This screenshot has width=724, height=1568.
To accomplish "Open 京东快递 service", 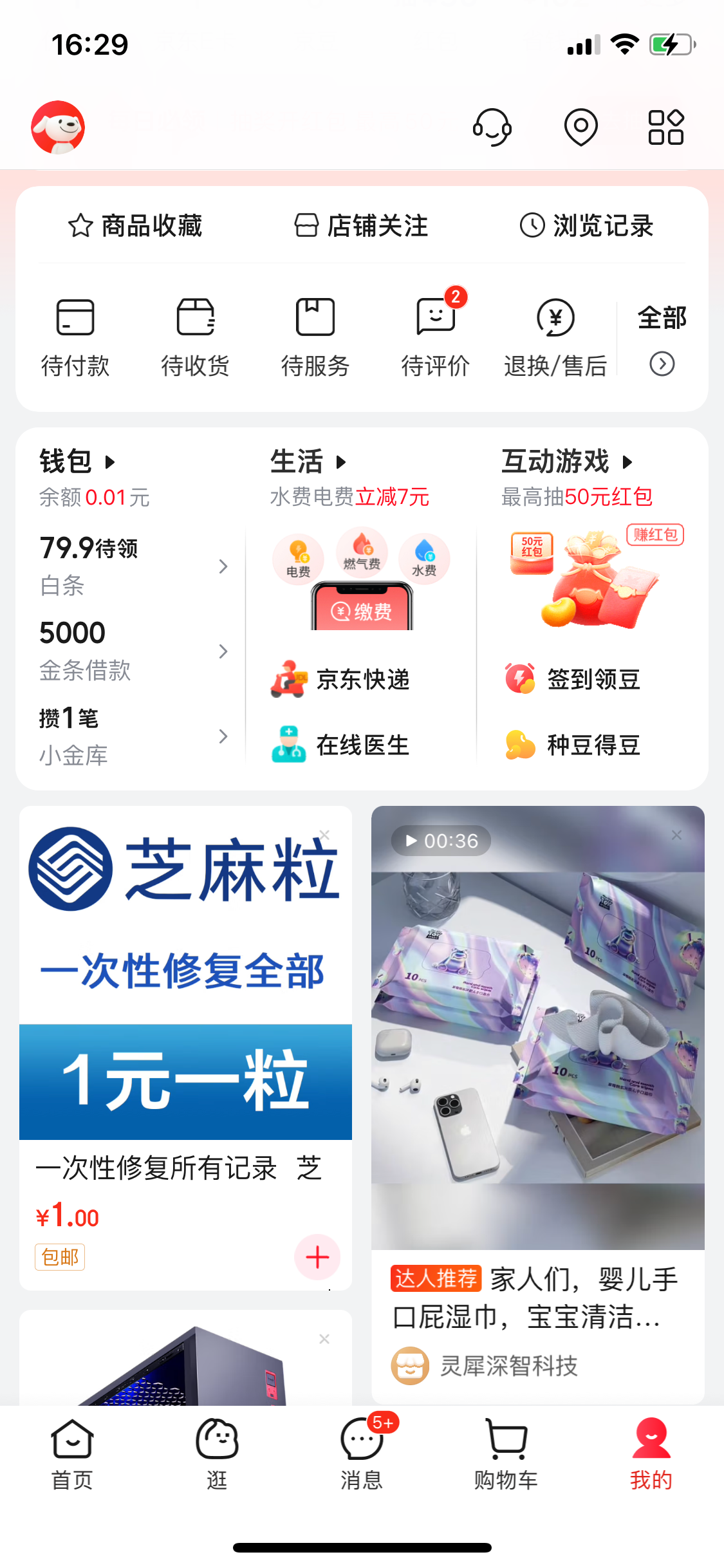I will 341,680.
